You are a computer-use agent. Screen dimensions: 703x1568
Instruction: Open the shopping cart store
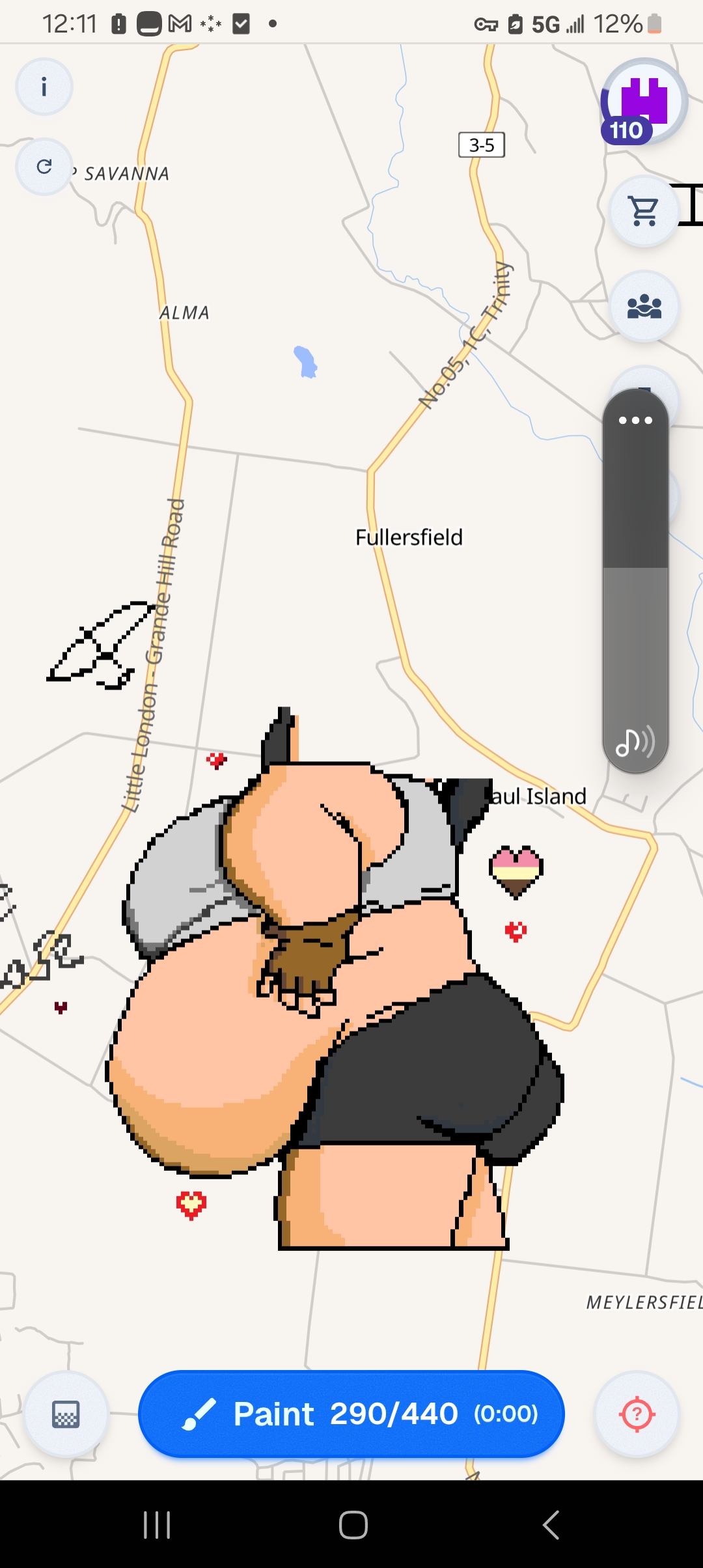tap(644, 211)
